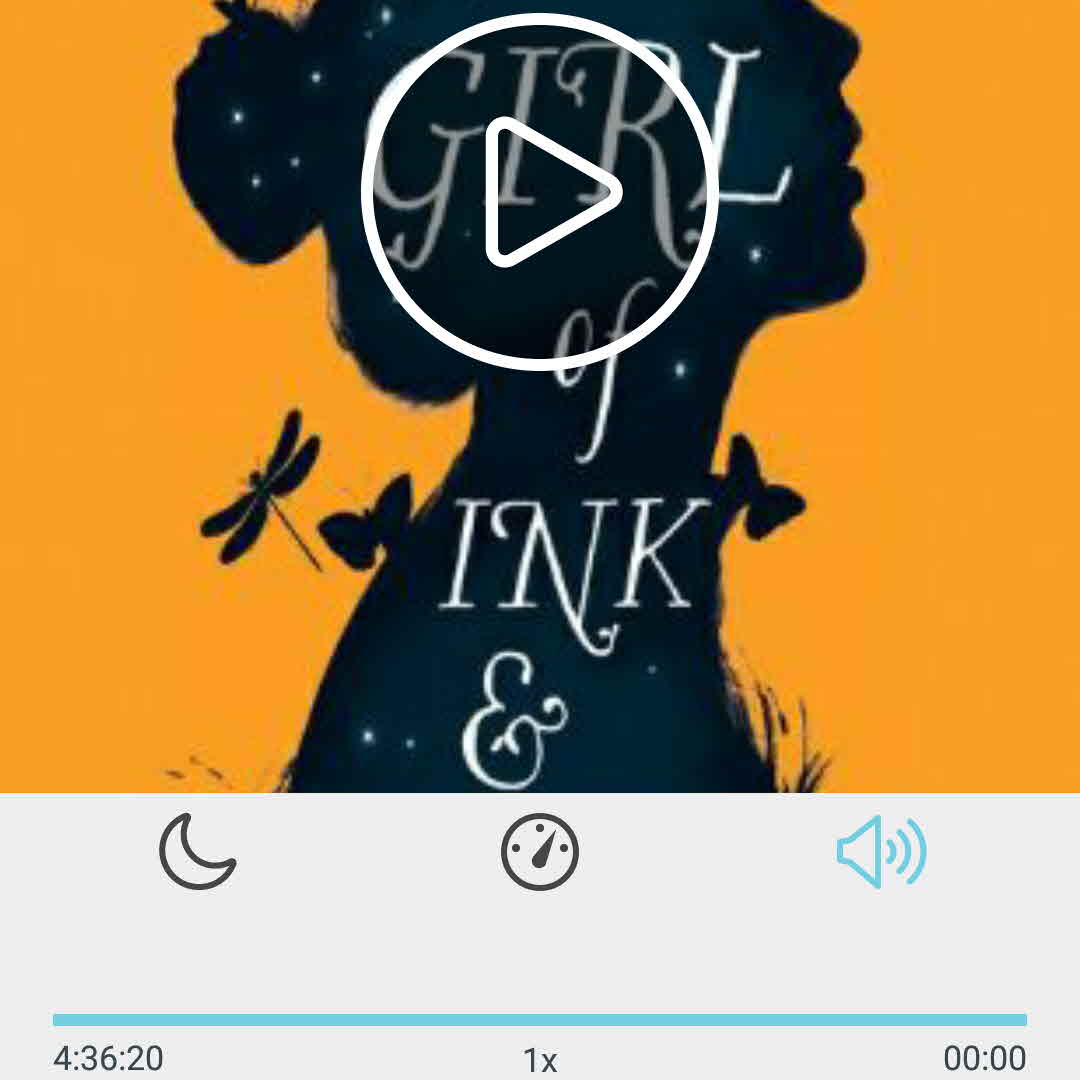Image resolution: width=1080 pixels, height=1080 pixels.
Task: Open the volume speaker control
Action: tap(881, 852)
